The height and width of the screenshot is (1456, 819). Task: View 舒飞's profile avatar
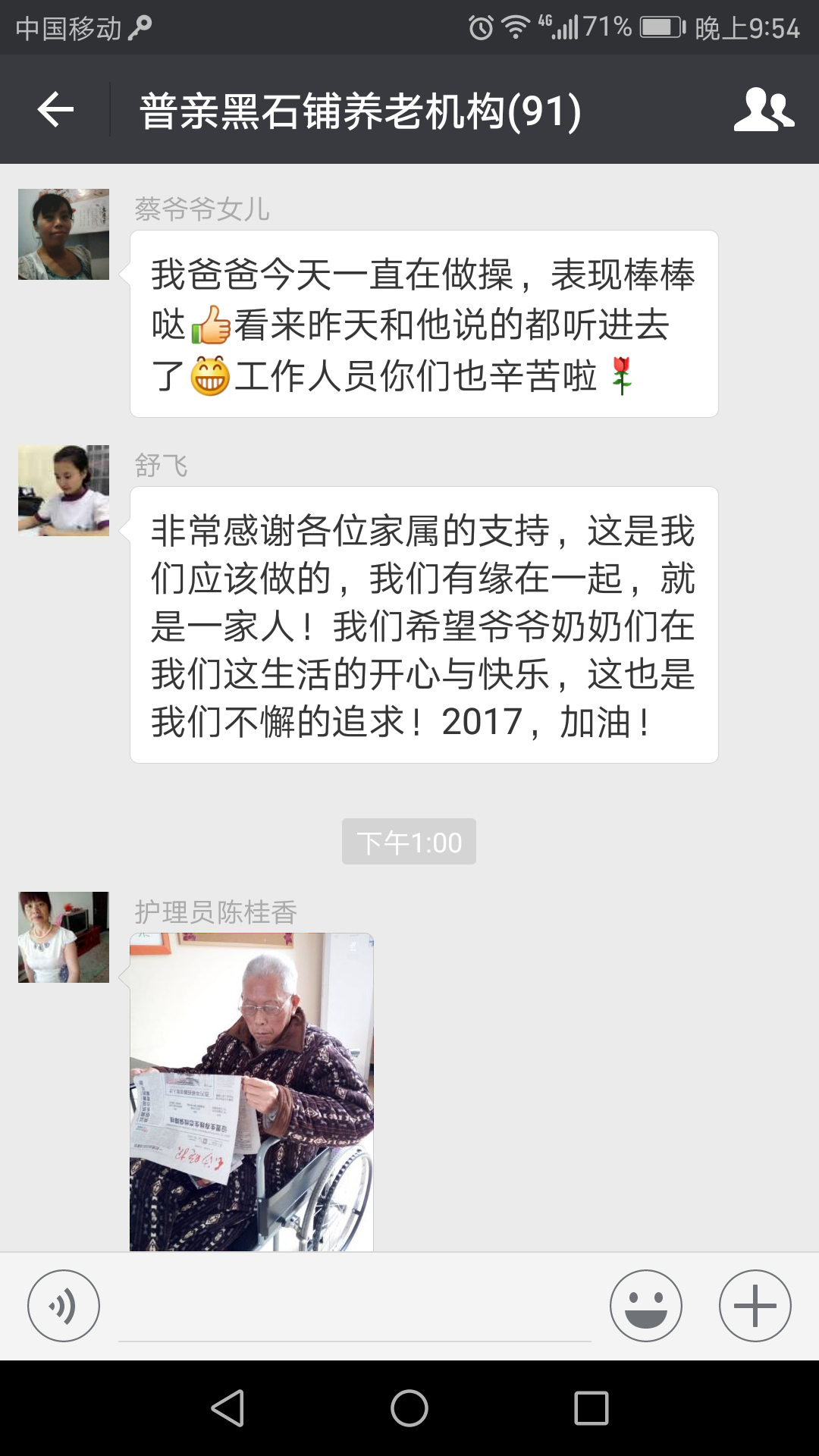[64, 491]
